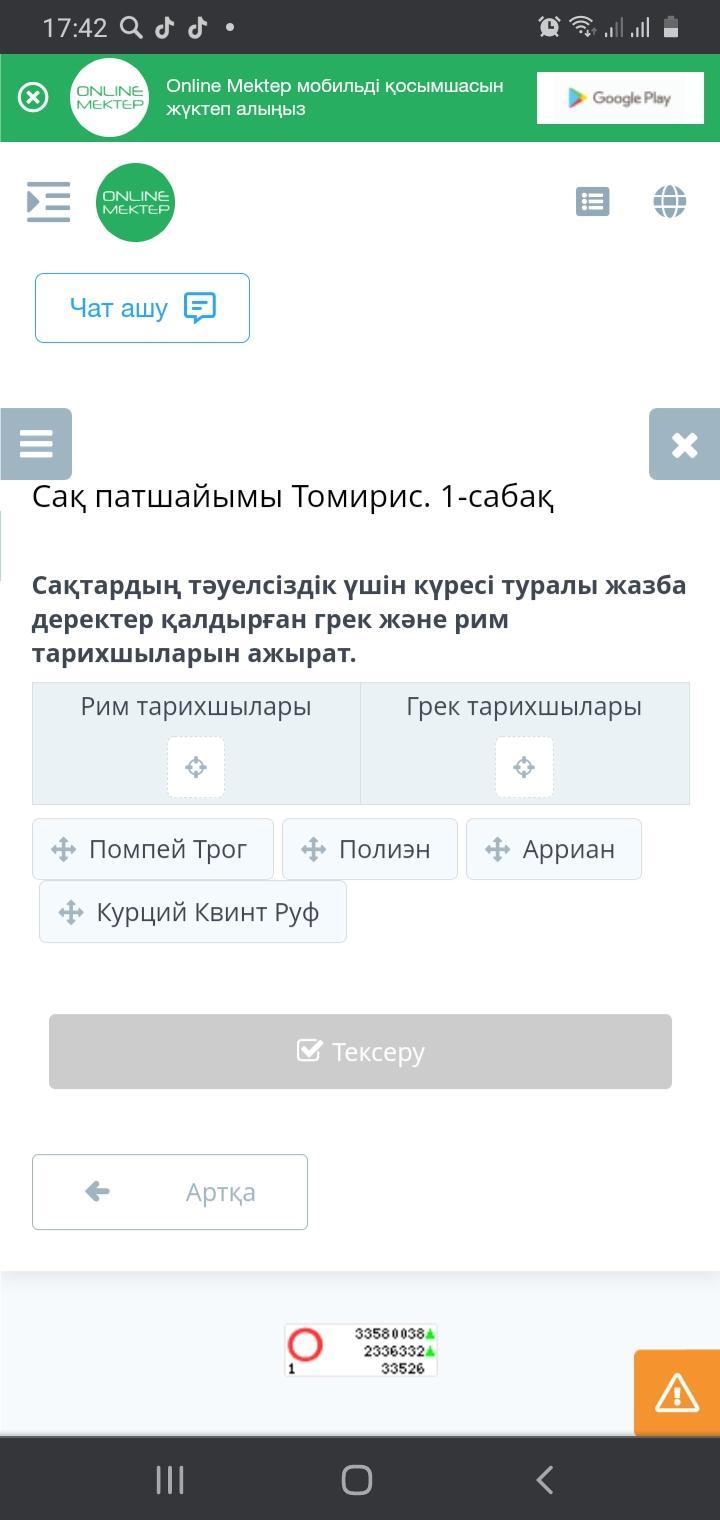
Task: Dismiss the Online Mektep app banner
Action: [33, 97]
